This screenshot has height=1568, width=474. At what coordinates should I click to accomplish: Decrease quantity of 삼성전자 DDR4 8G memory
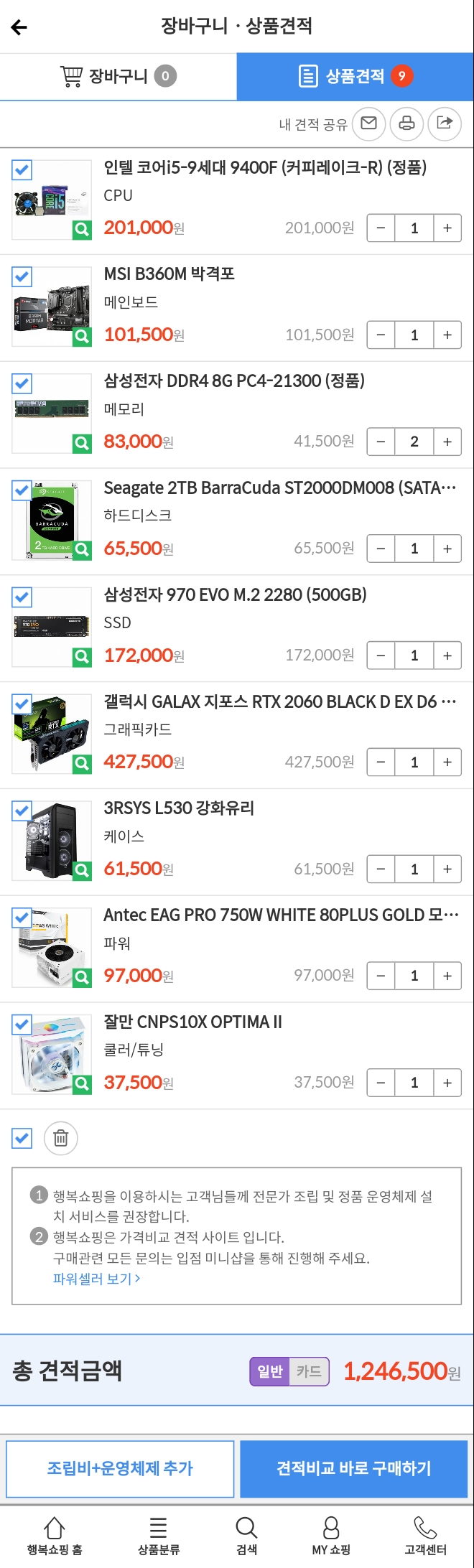[381, 442]
